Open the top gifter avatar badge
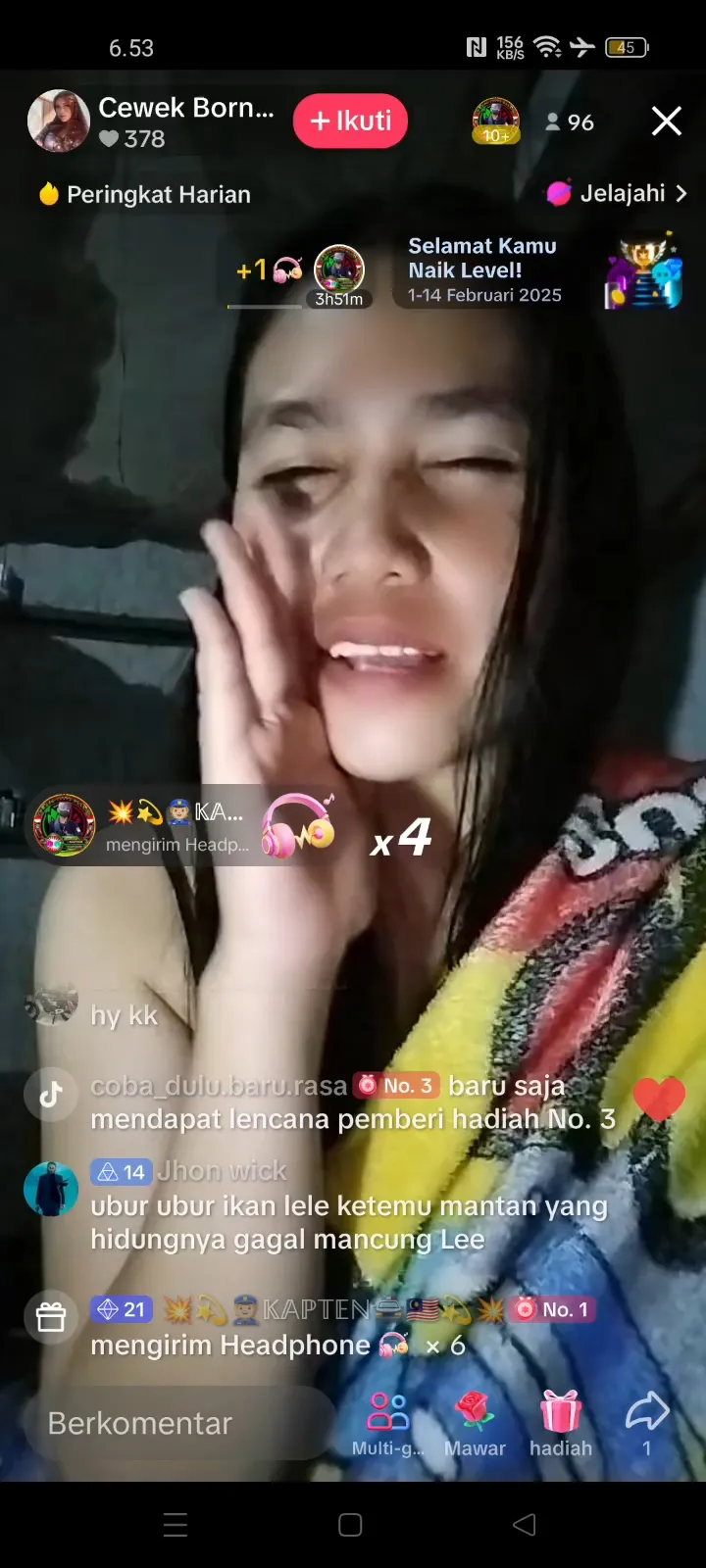706x1568 pixels. tap(495, 121)
